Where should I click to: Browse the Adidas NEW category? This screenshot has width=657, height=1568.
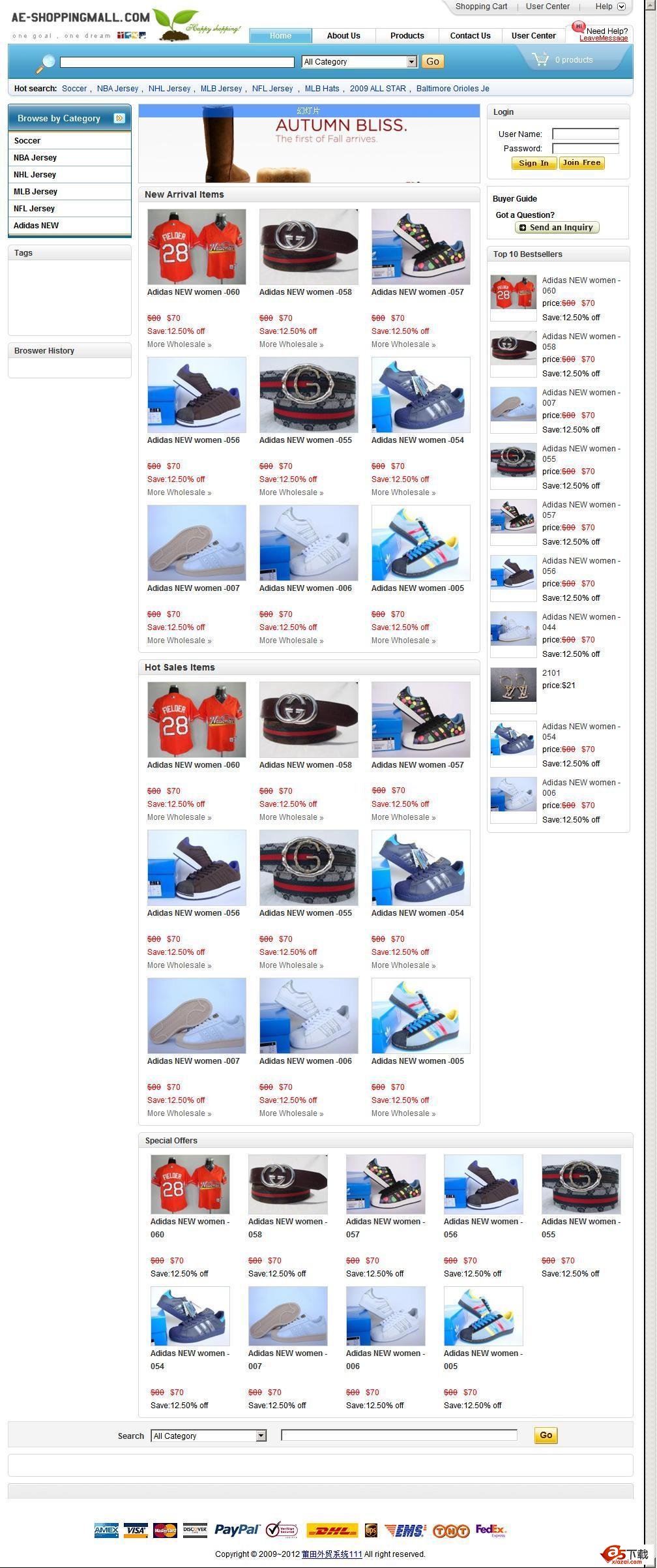point(36,226)
